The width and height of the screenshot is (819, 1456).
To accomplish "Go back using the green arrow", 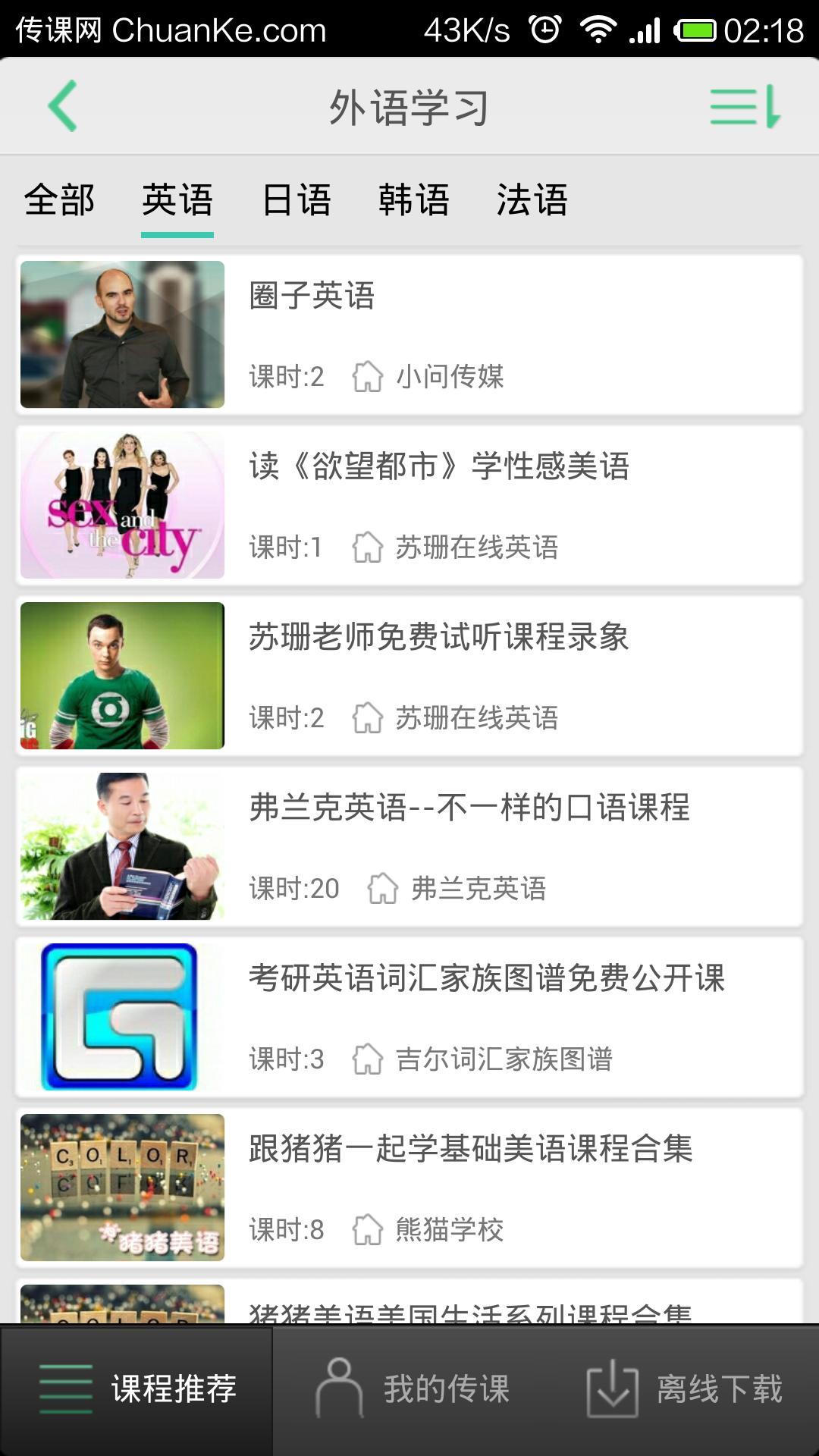I will point(62,106).
